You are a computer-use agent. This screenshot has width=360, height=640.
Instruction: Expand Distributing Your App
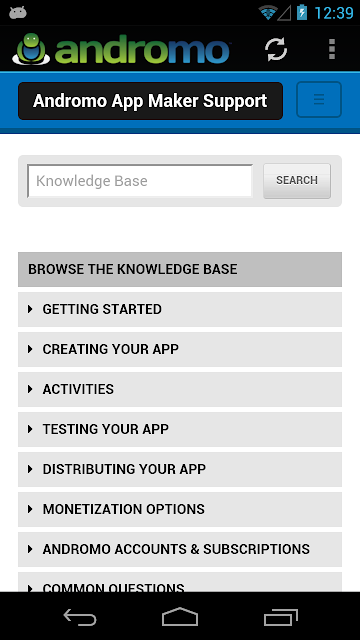point(180,469)
